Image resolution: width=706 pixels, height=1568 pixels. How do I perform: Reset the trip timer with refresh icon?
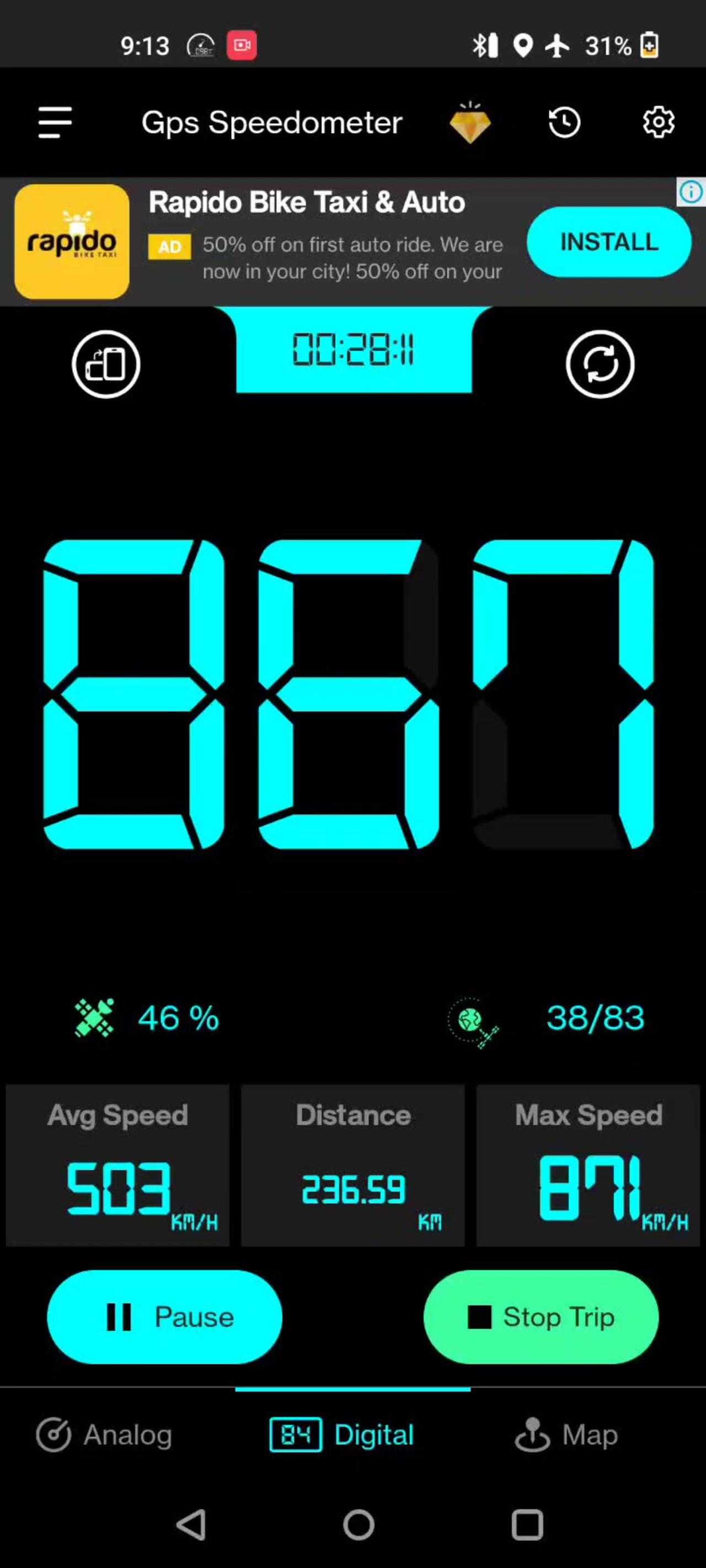tap(601, 363)
